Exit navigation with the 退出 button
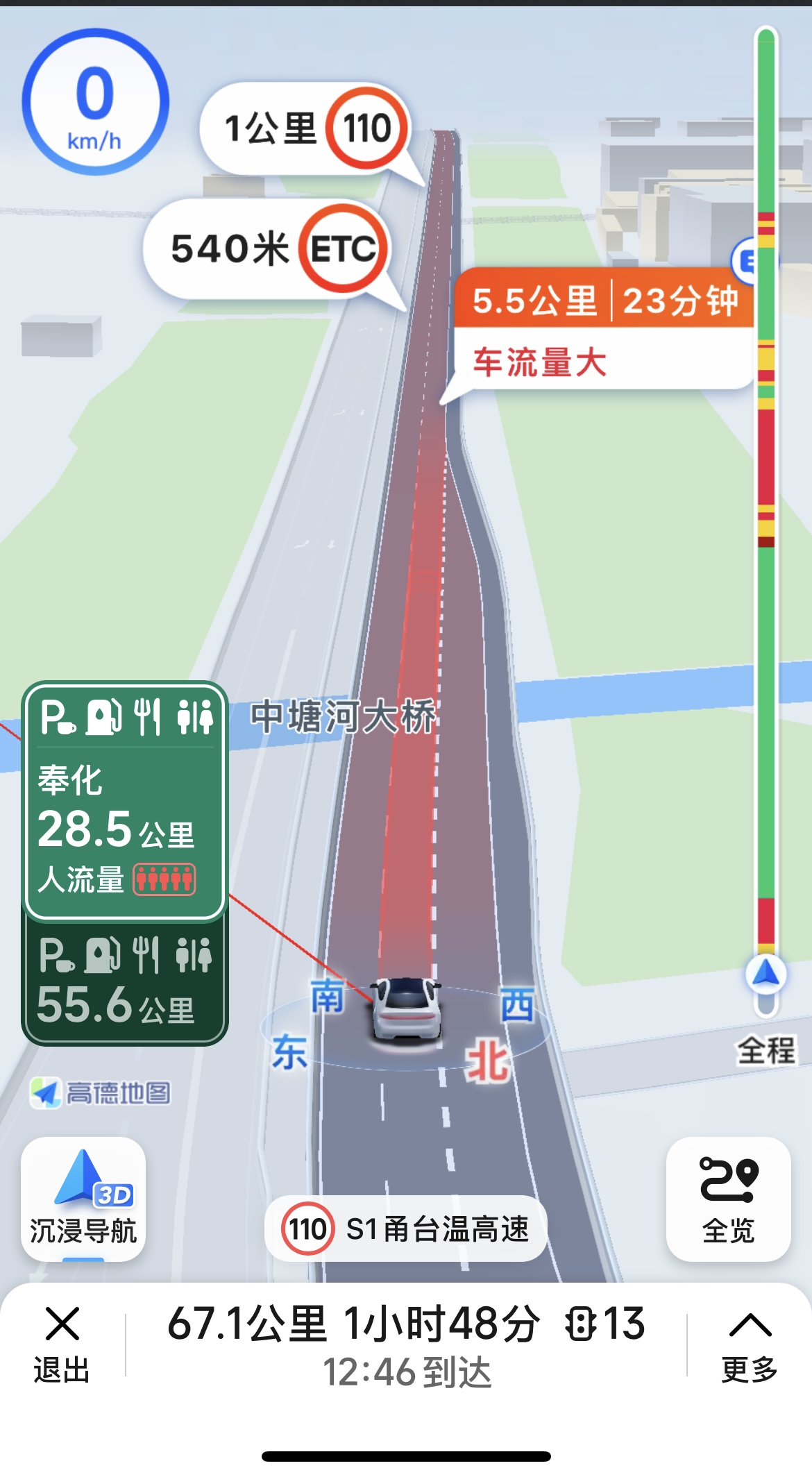 (x=62, y=1344)
